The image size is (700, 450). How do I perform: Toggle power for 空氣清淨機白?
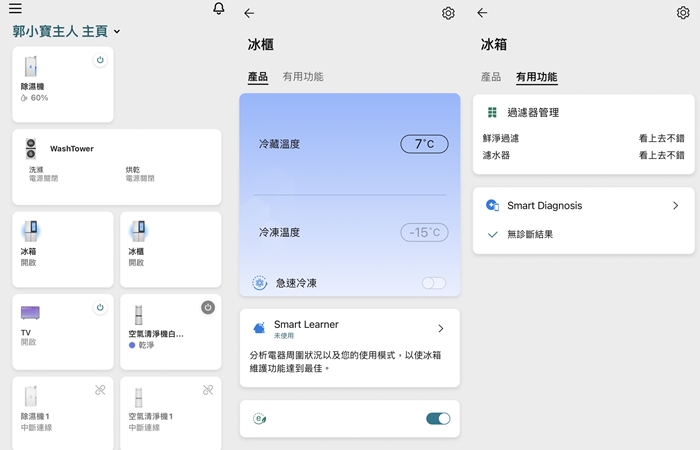(x=208, y=308)
